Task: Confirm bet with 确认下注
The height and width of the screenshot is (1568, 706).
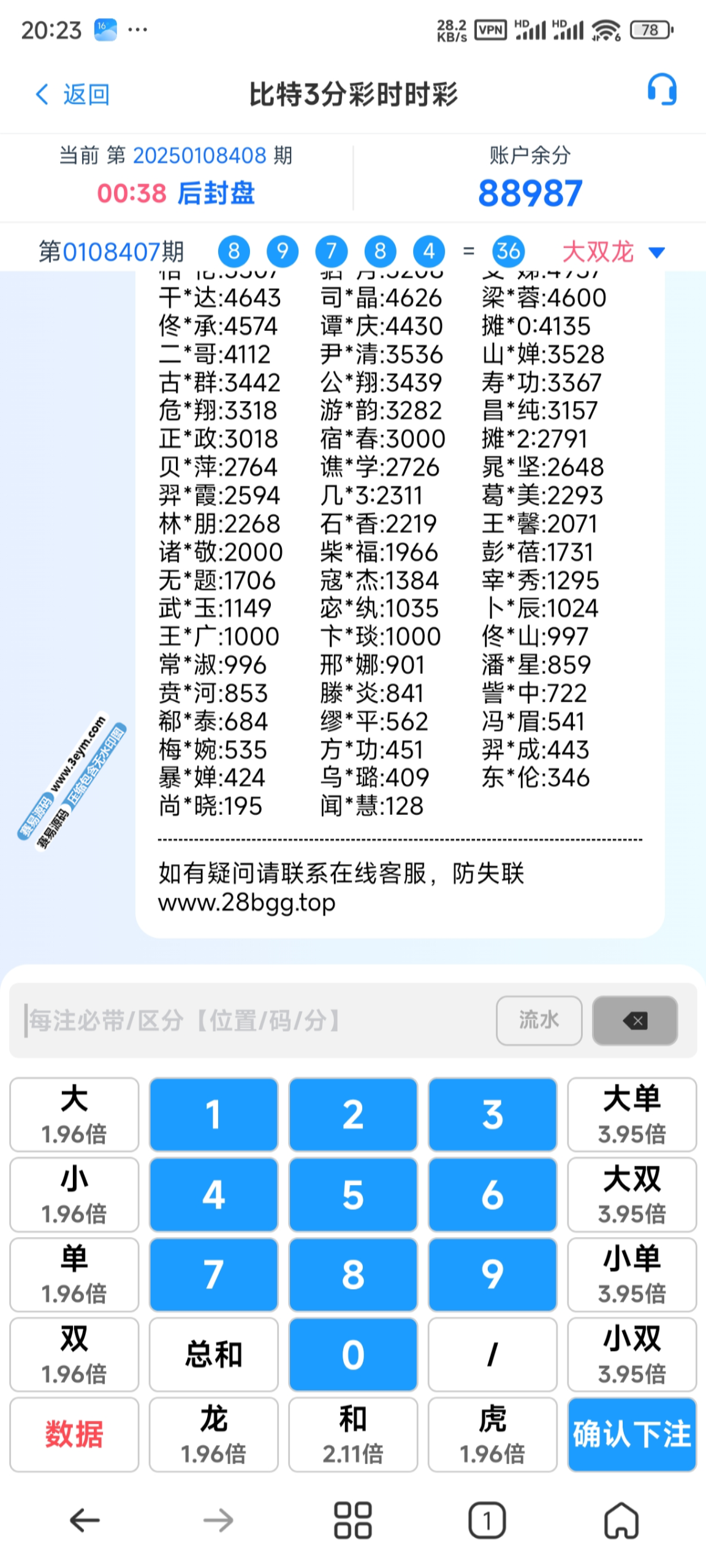Action: 631,1434
